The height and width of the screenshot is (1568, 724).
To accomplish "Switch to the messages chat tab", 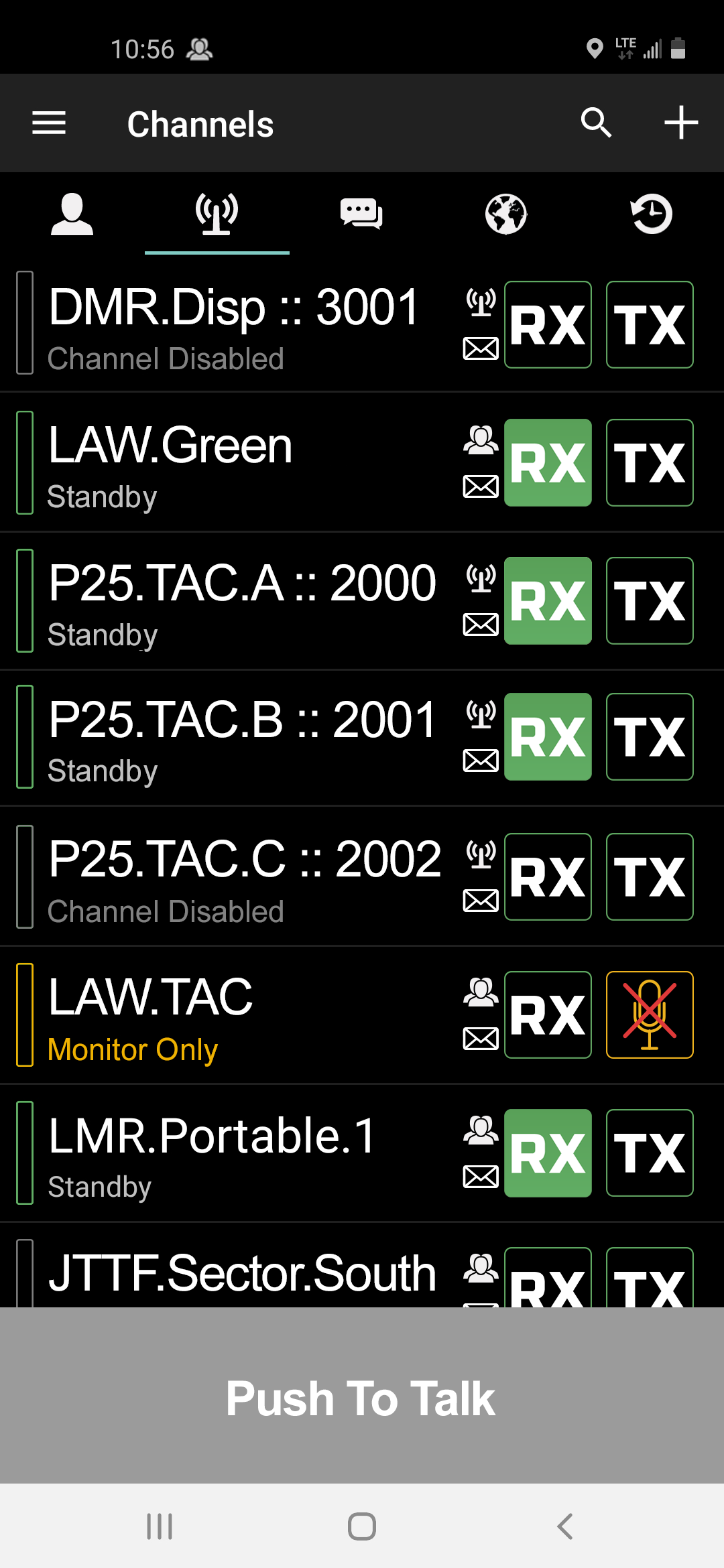I will (361, 214).
